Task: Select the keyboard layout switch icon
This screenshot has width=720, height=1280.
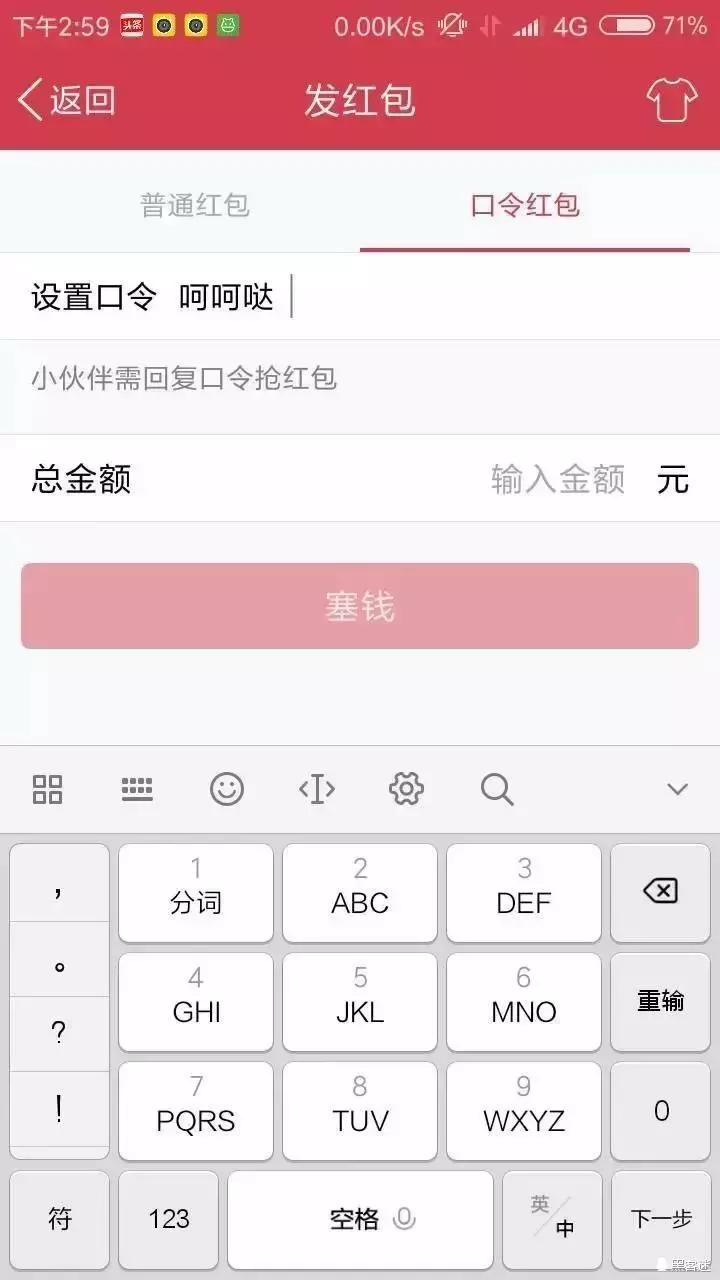Action: [137, 789]
